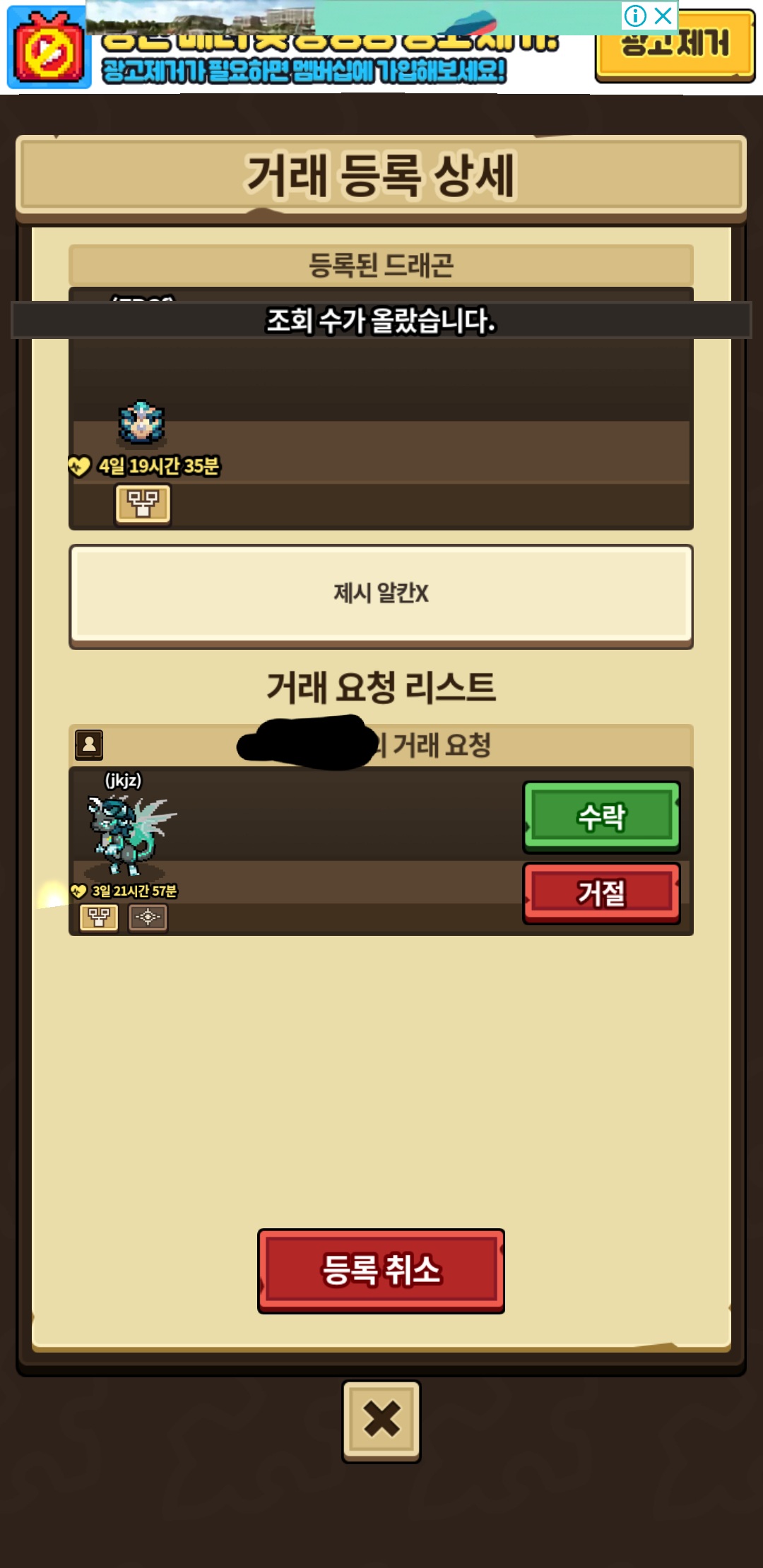Reject the trade request with 거절
The width and height of the screenshot is (763, 1568).
601,893
